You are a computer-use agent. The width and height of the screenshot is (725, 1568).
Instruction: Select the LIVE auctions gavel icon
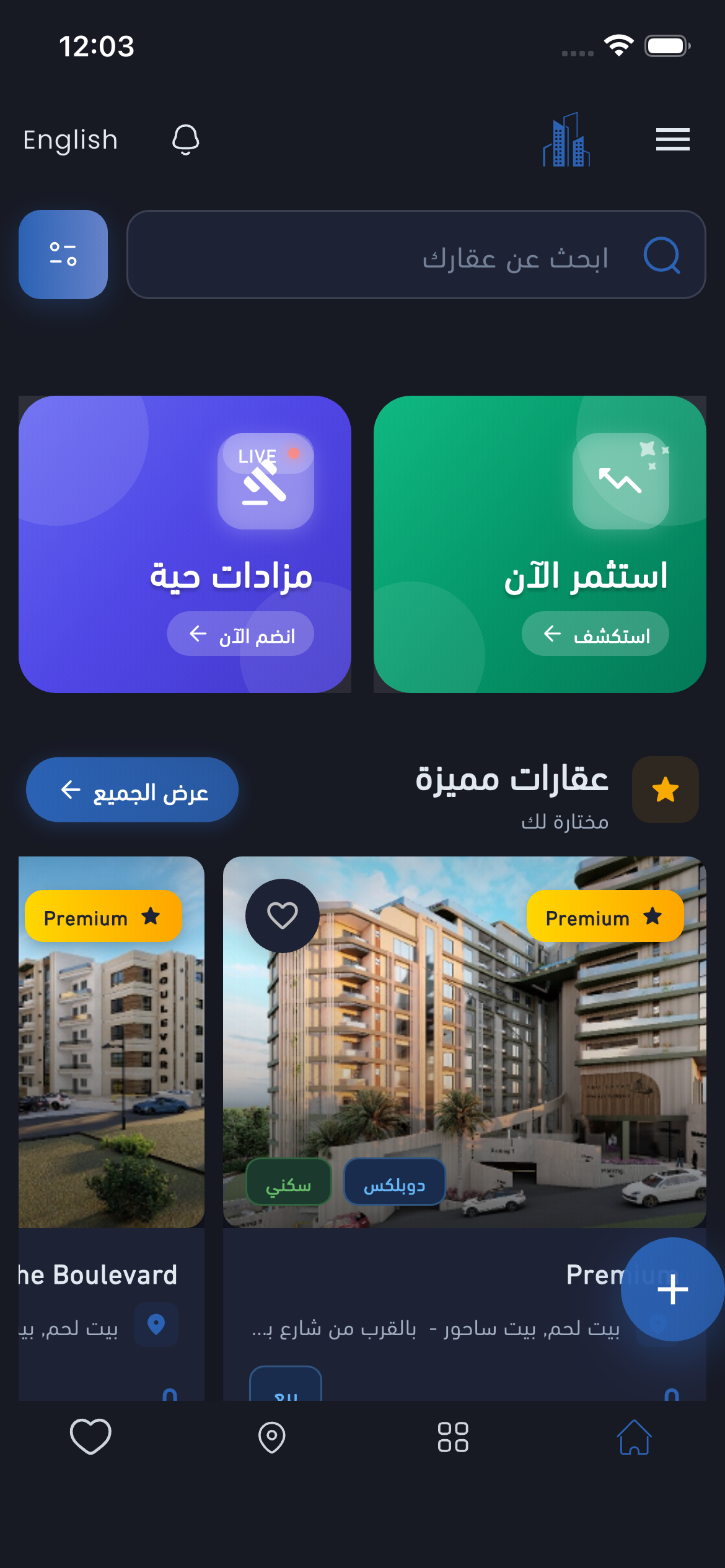click(x=266, y=482)
